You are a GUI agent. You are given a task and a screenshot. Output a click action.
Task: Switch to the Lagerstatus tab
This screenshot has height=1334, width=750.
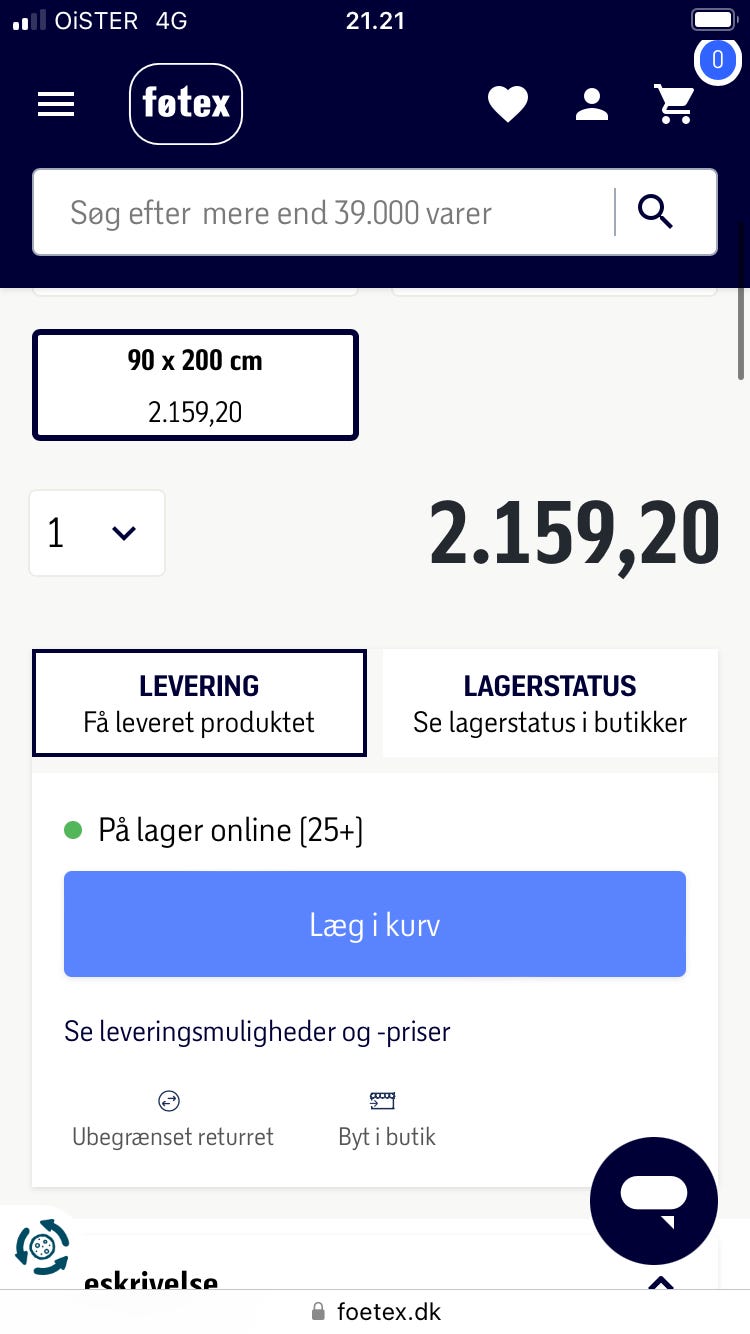[x=550, y=704]
